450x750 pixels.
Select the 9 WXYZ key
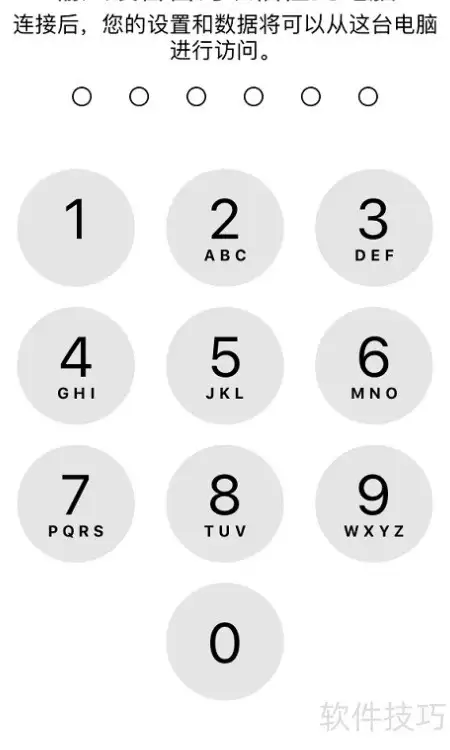(x=374, y=504)
